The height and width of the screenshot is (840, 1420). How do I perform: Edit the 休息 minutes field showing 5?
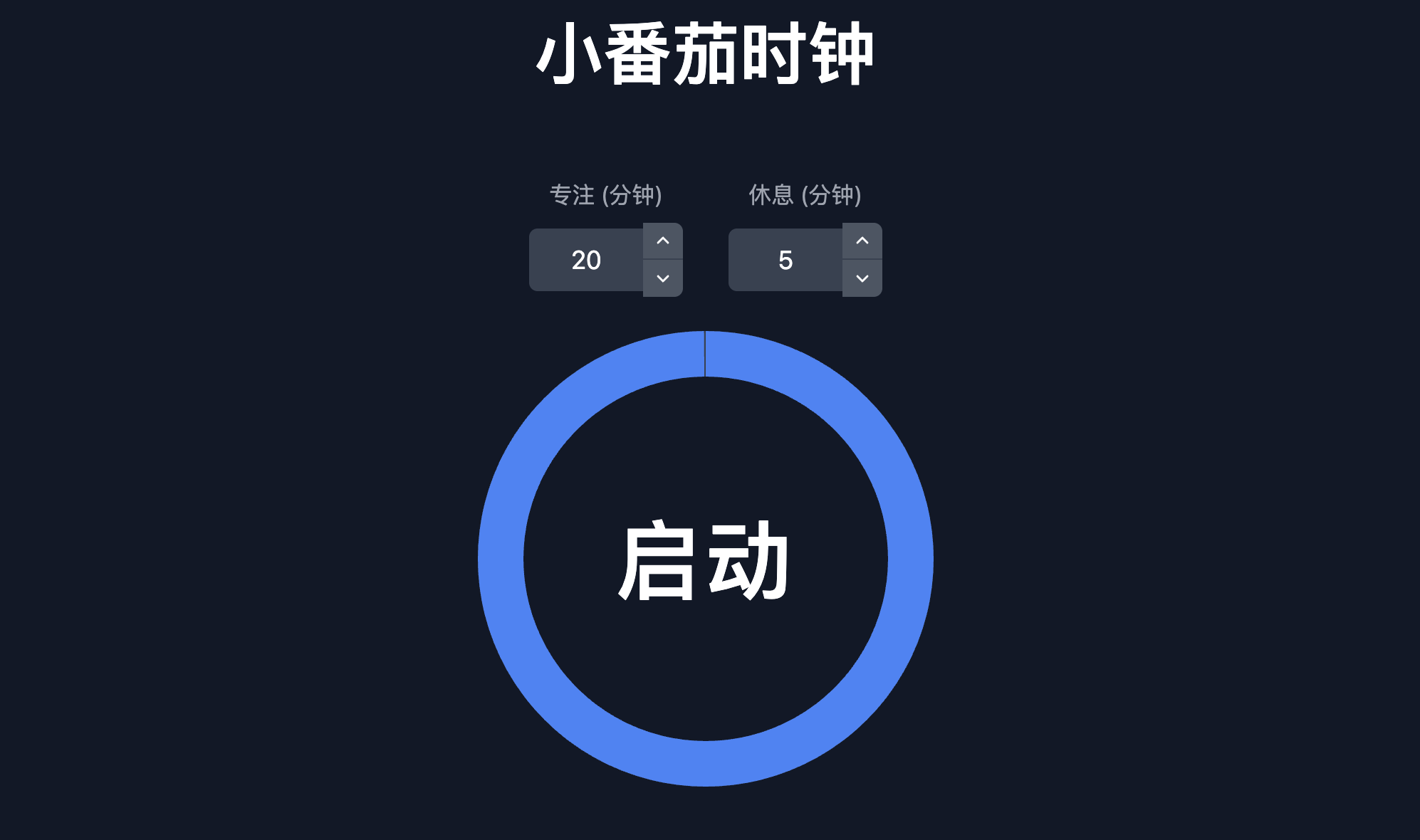click(785, 260)
